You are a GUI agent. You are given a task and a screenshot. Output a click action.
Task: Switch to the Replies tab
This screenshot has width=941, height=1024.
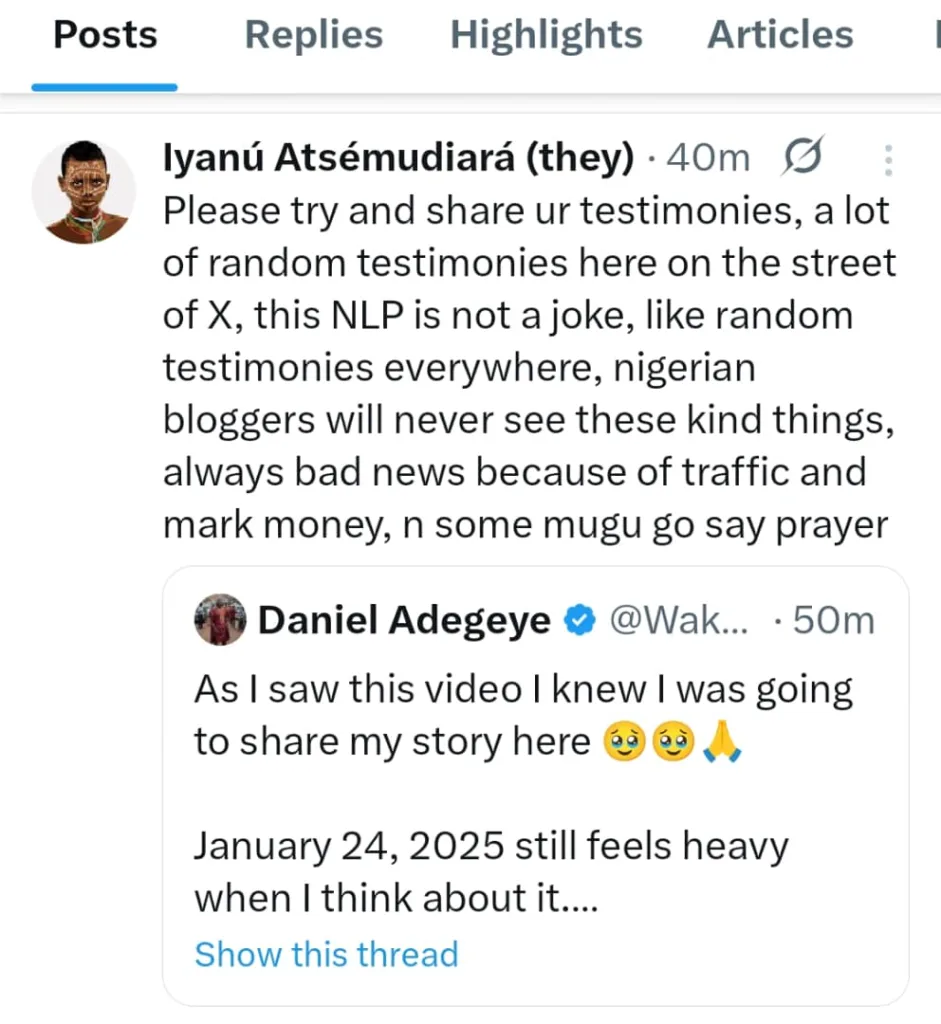coord(313,36)
